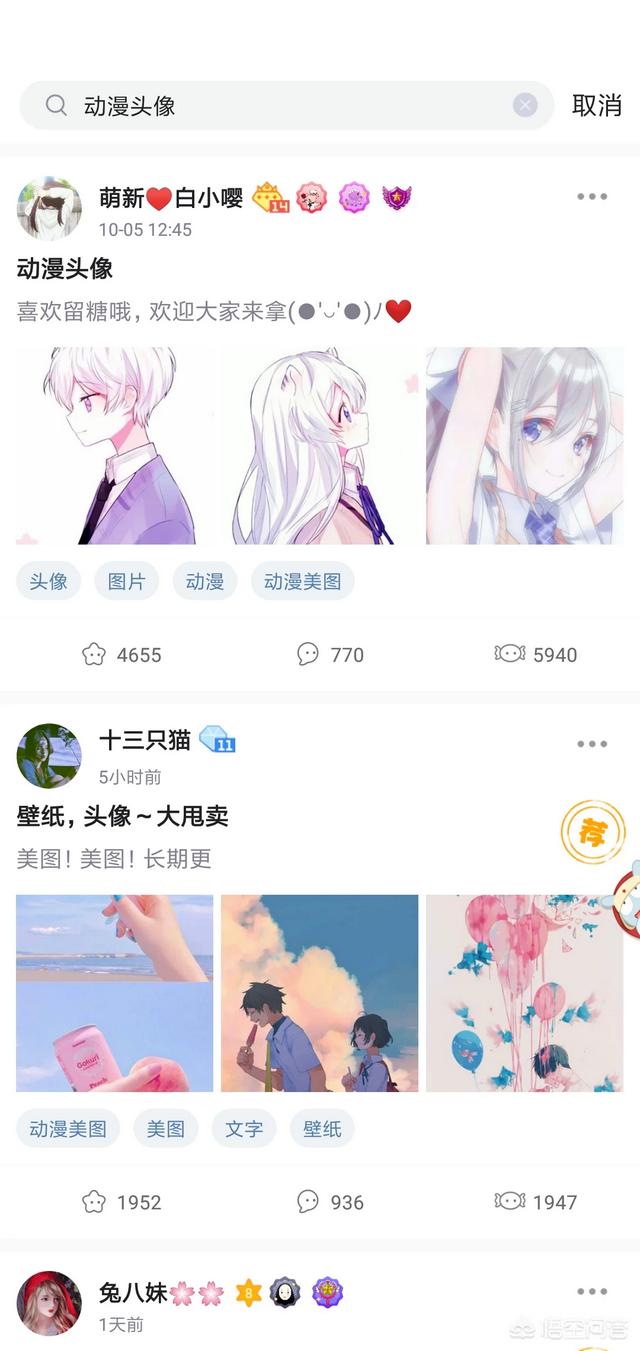Open 萌新白小嘤's profile avatar
Image resolution: width=640 pixels, height=1351 pixels.
[x=49, y=209]
